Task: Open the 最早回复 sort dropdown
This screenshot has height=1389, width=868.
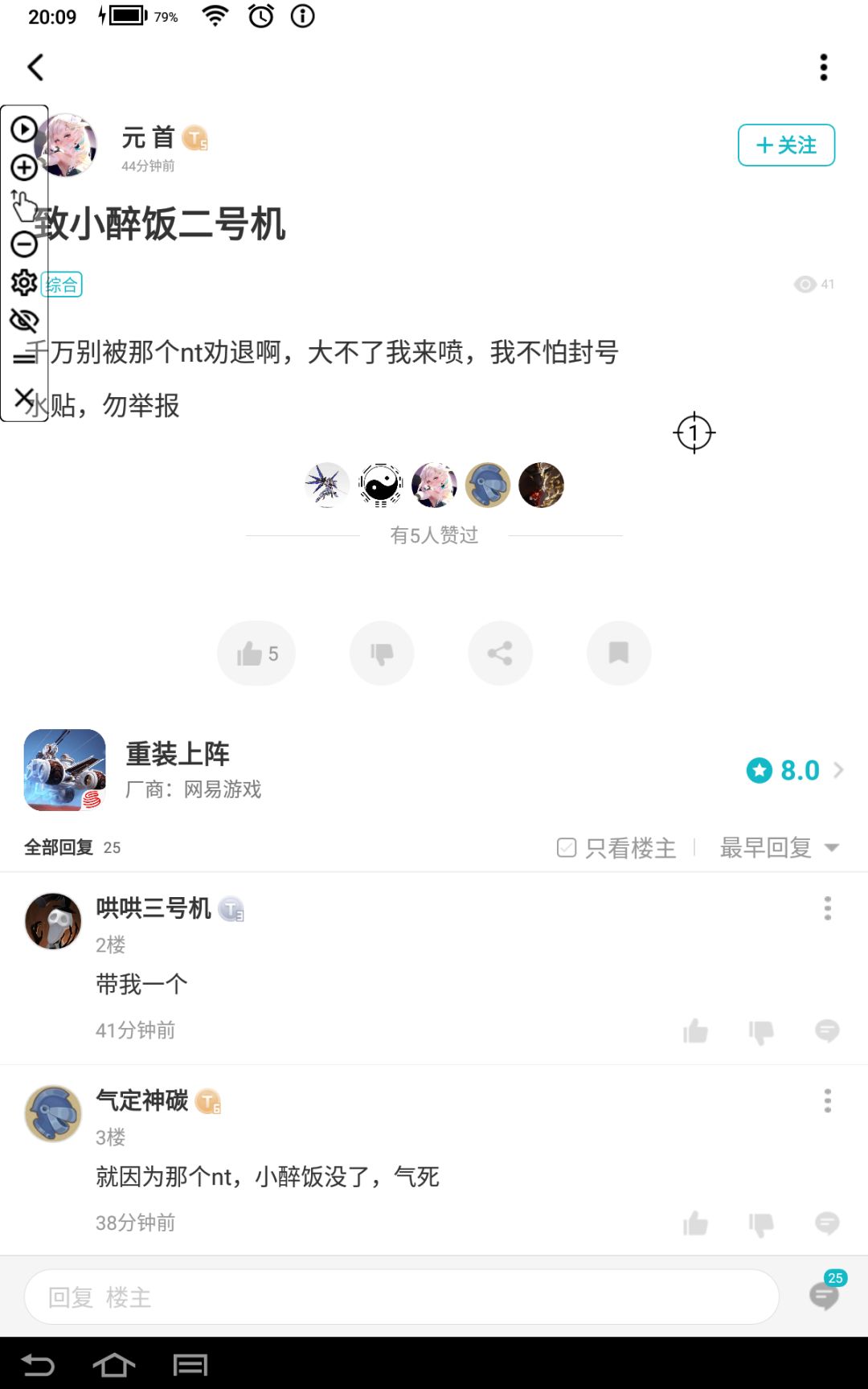Action: 776,846
